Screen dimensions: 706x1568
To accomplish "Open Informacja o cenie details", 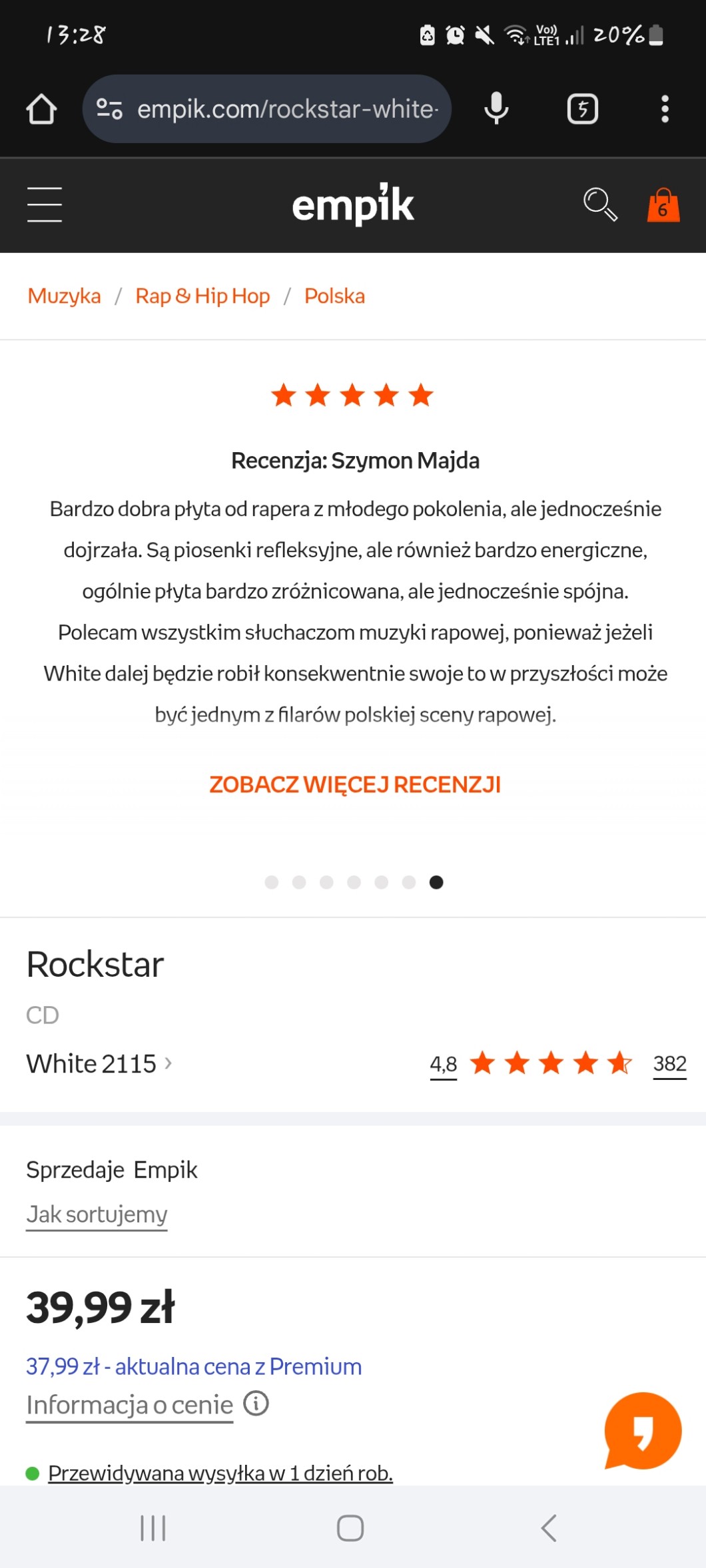I will click(130, 1405).
